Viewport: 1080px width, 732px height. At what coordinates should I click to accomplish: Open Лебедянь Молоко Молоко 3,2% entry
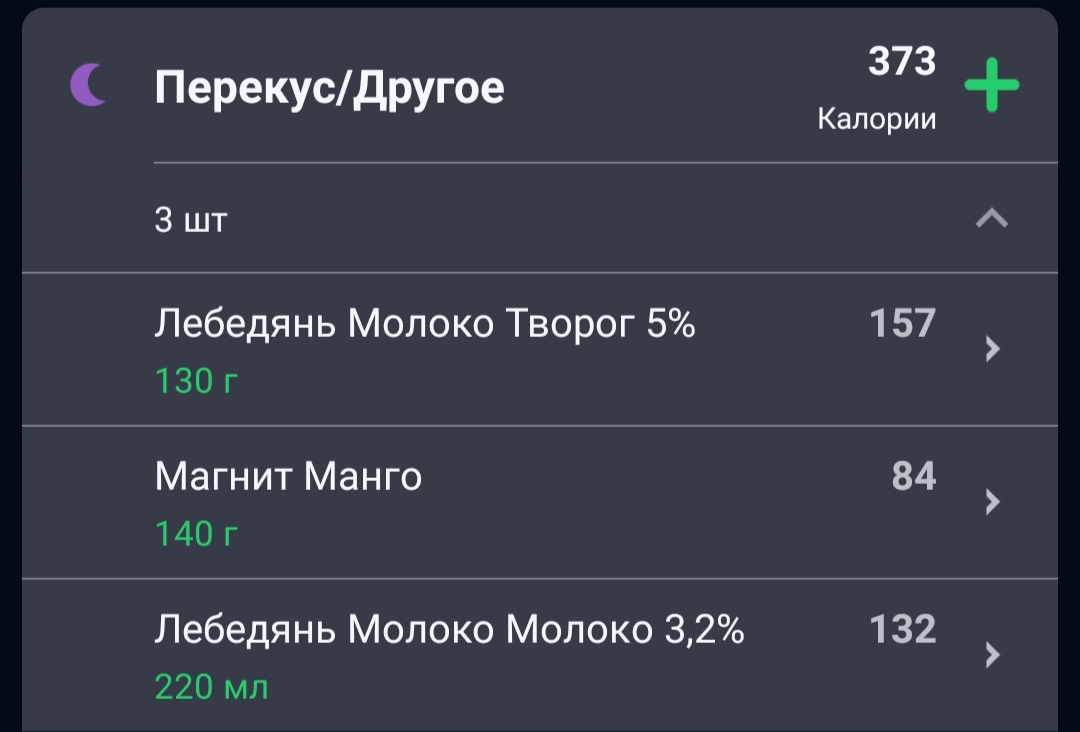click(x=540, y=656)
